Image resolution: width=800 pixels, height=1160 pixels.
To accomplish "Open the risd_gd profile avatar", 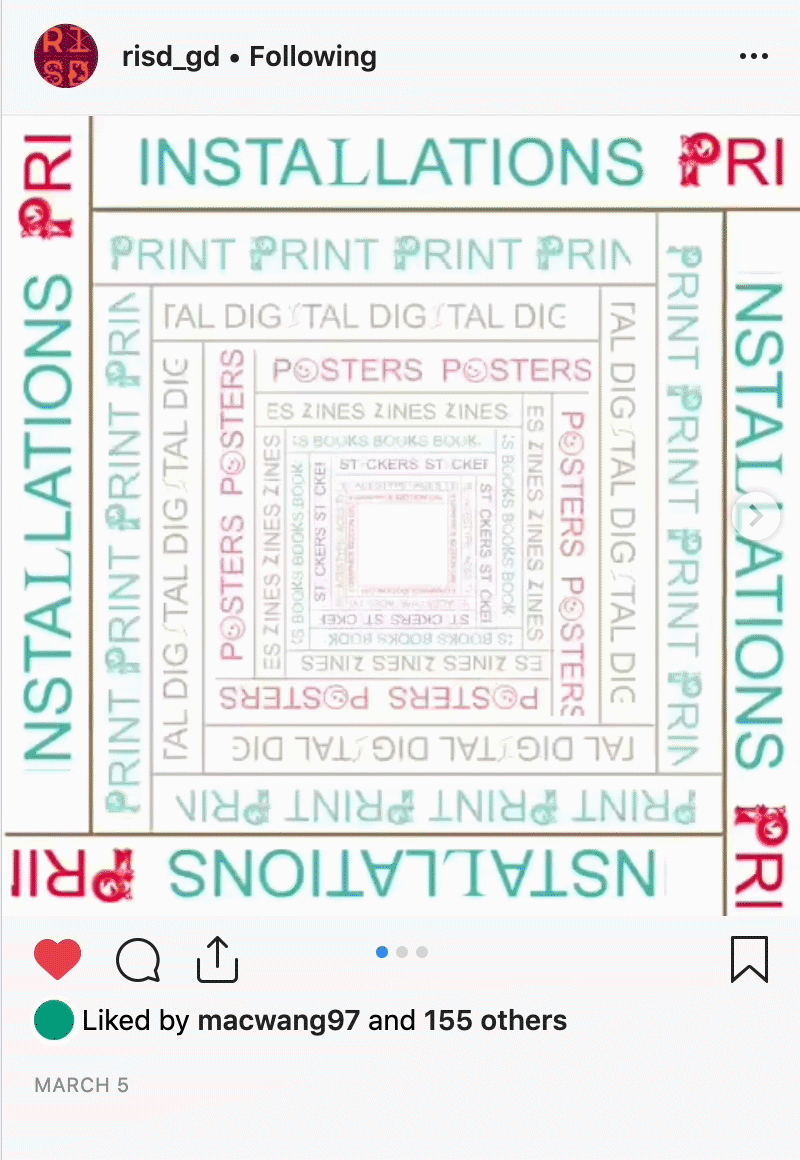I will [x=66, y=56].
